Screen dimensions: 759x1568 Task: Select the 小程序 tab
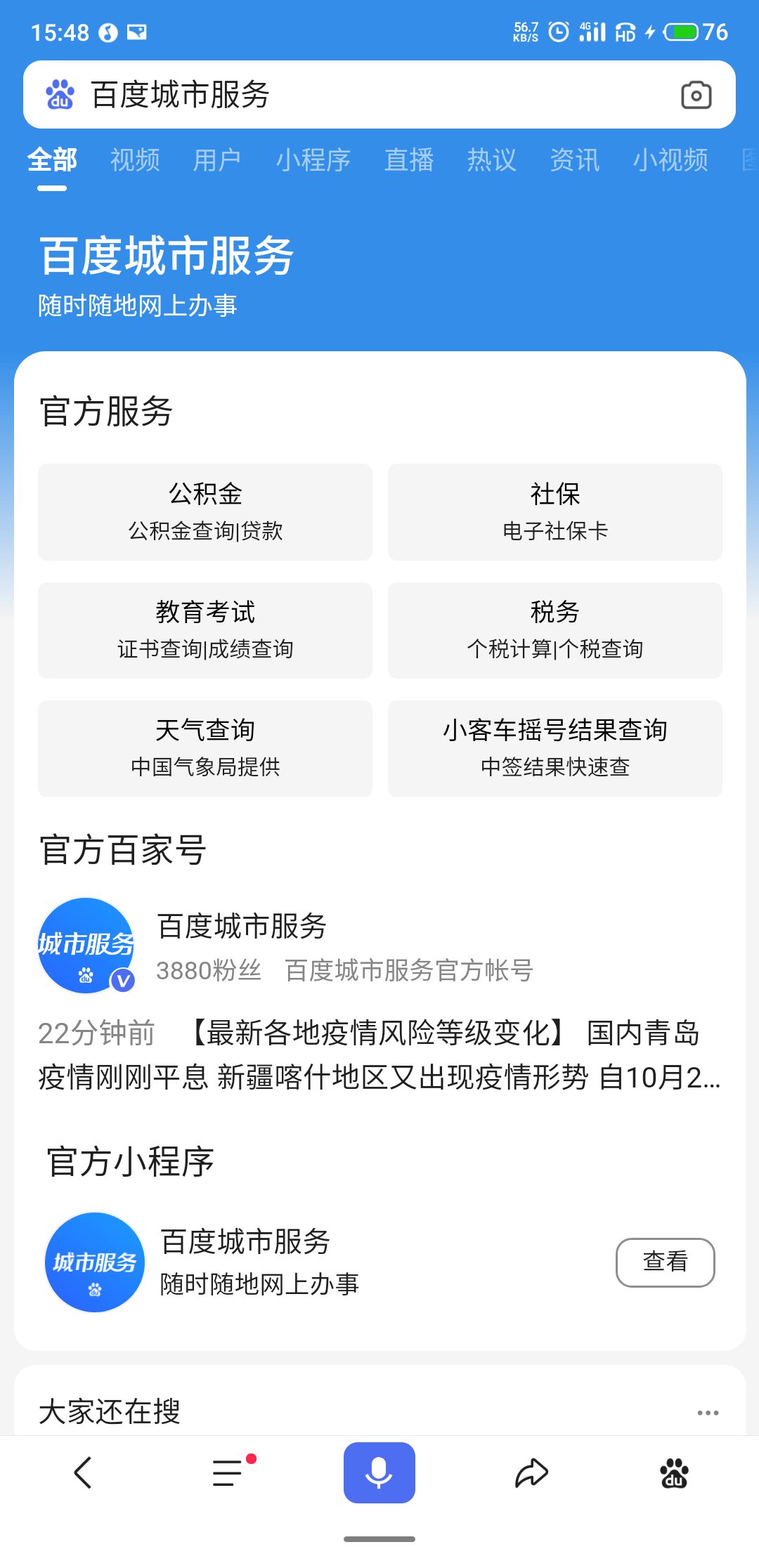(313, 160)
